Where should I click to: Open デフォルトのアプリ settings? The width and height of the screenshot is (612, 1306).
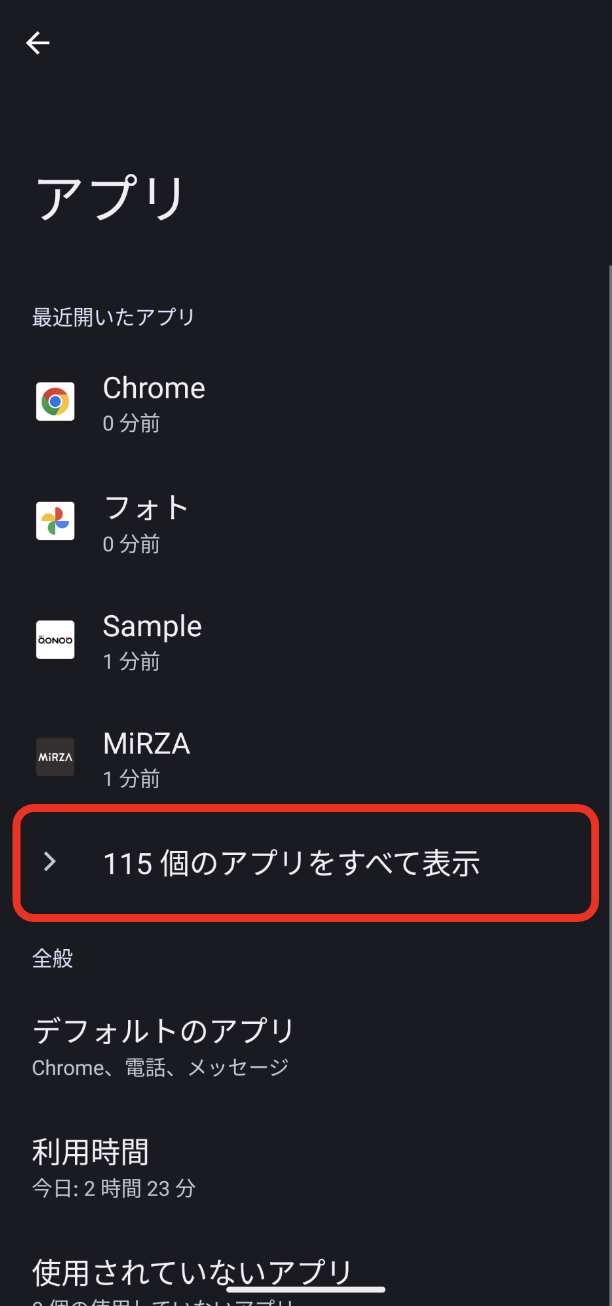(x=306, y=1046)
